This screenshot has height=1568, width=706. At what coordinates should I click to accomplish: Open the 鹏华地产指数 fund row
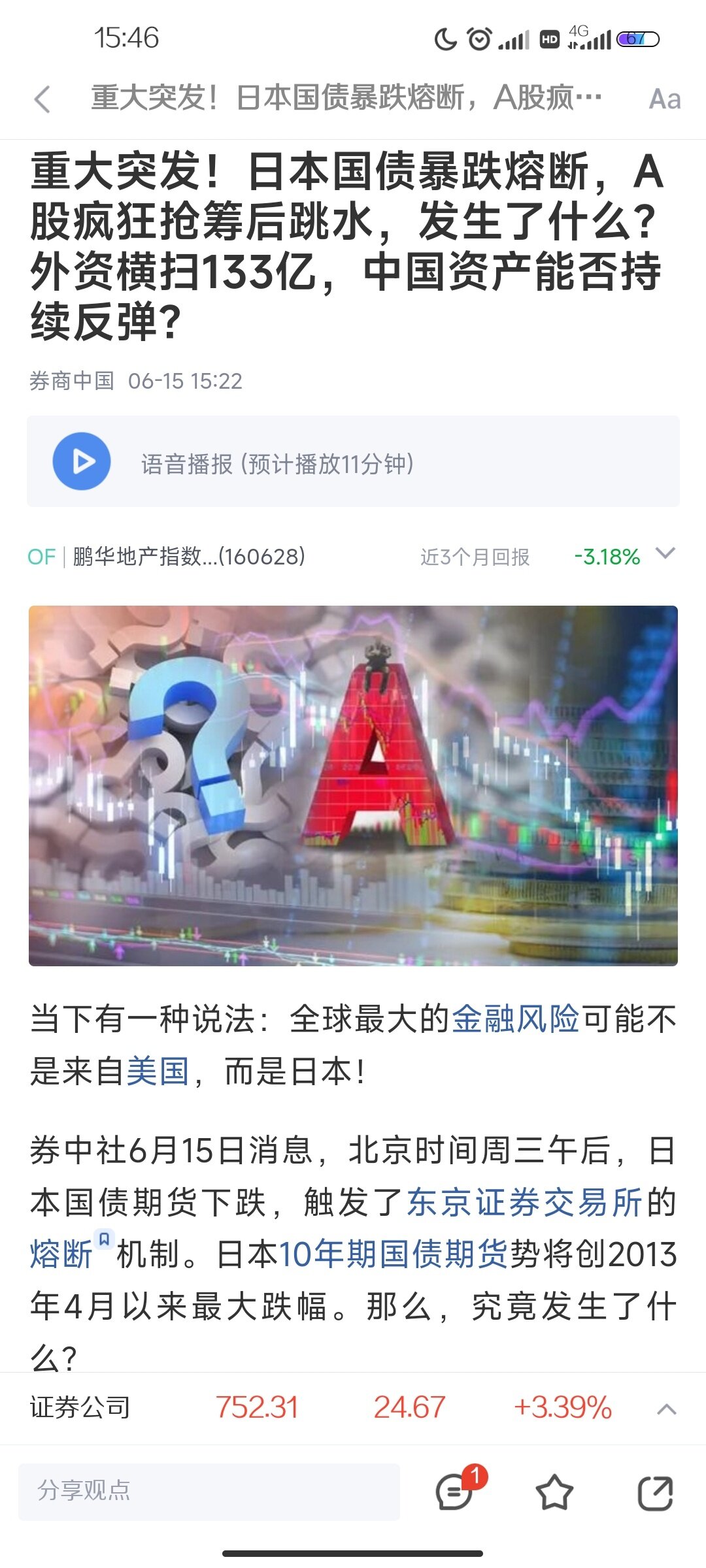pos(190,557)
